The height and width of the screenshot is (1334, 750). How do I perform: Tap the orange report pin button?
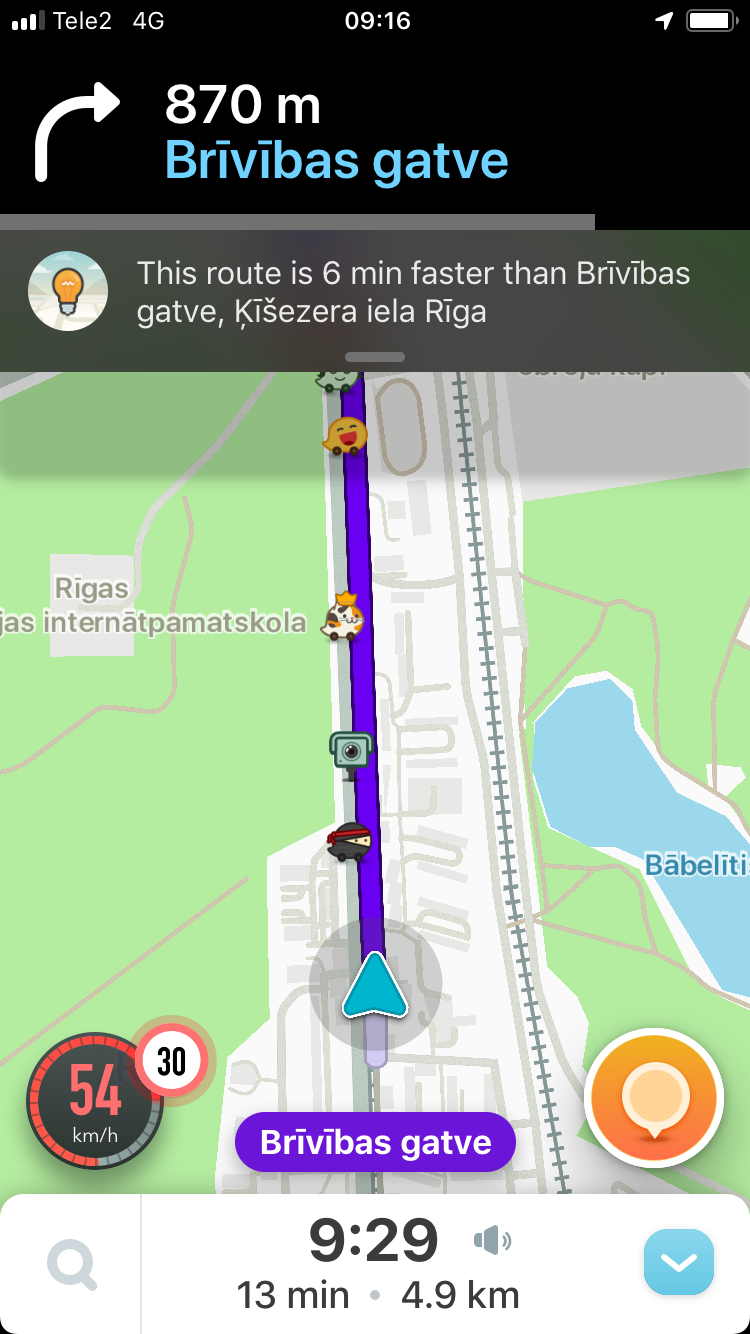[654, 1098]
